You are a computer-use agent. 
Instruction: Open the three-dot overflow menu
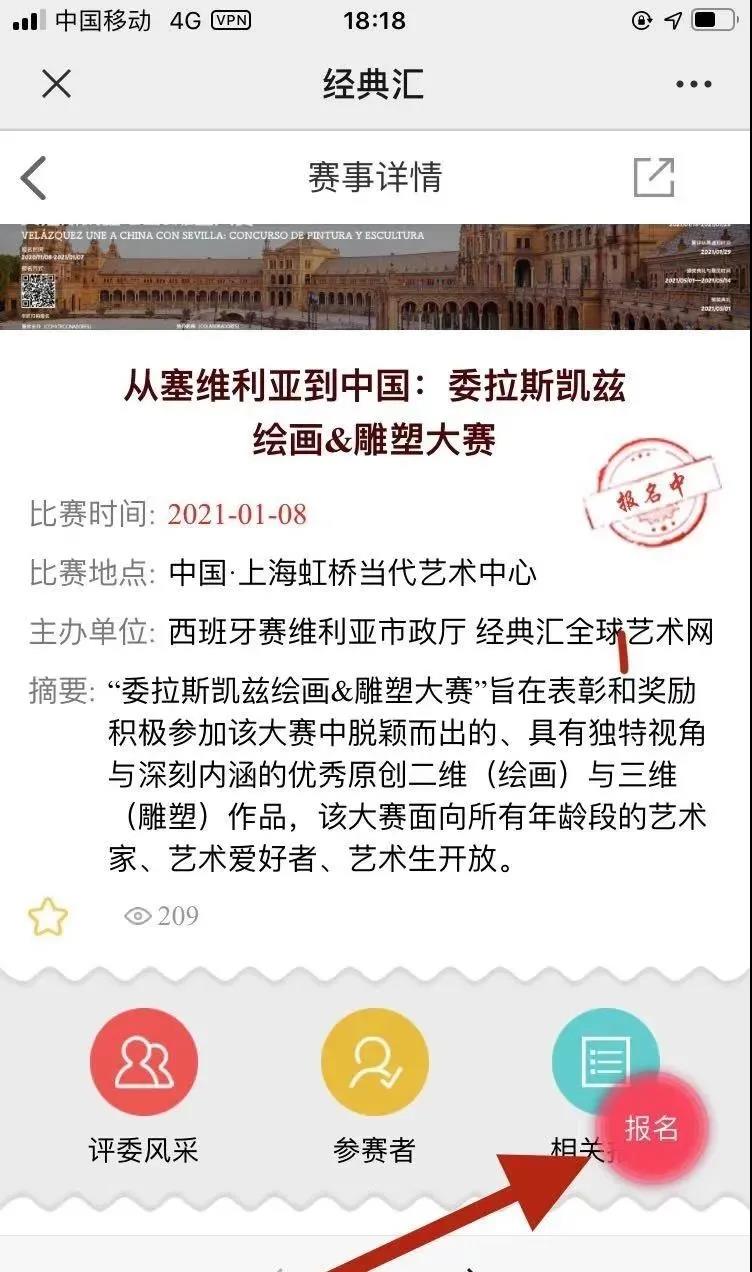(693, 84)
